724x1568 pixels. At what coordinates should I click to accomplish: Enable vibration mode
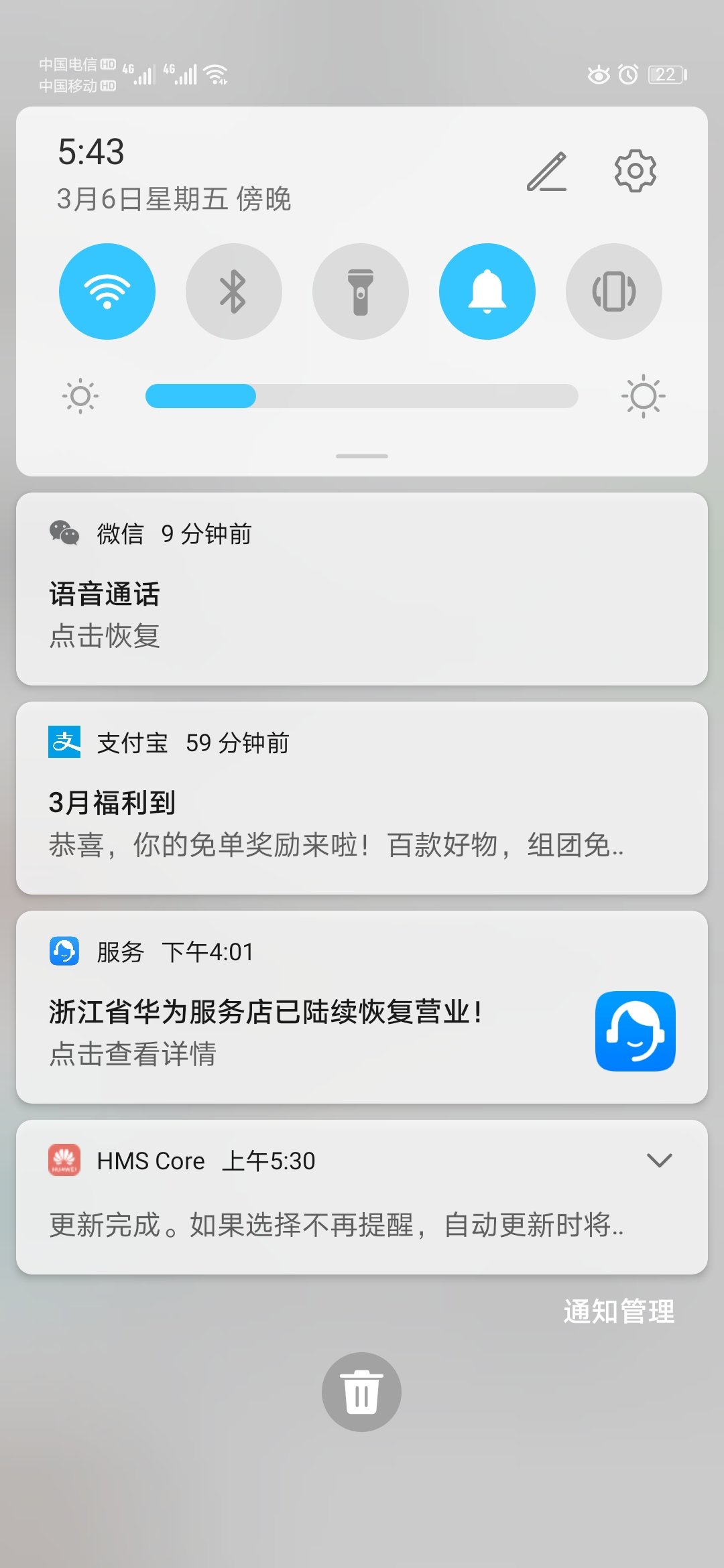tap(614, 291)
